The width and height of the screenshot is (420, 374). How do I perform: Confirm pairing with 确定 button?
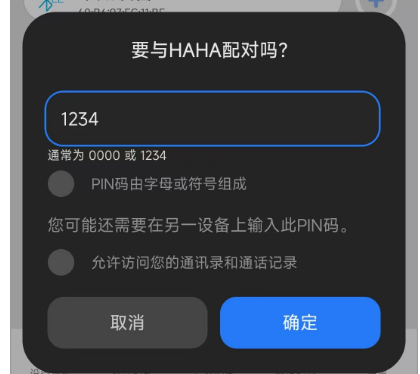point(300,323)
